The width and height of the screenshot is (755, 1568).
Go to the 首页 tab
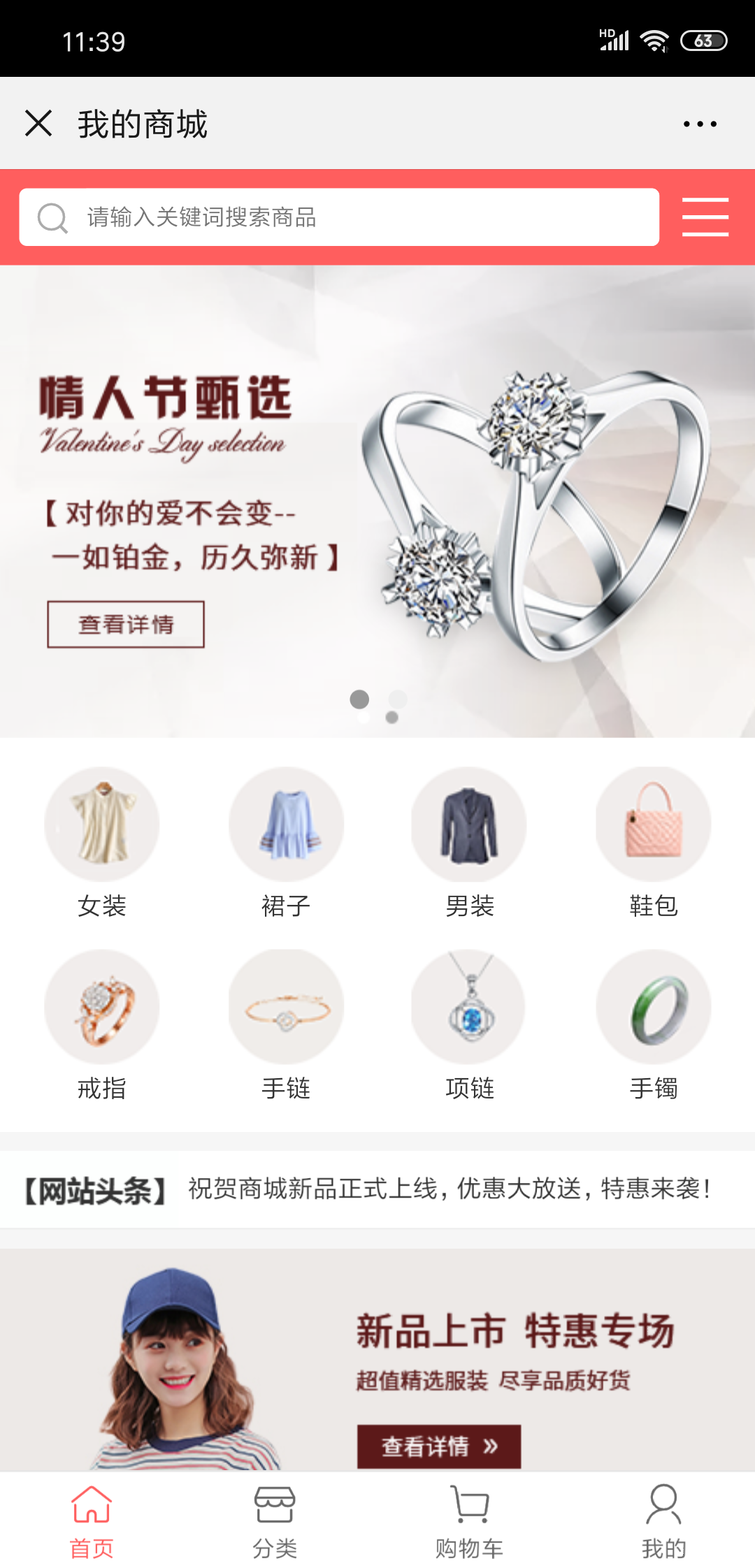[92, 1520]
